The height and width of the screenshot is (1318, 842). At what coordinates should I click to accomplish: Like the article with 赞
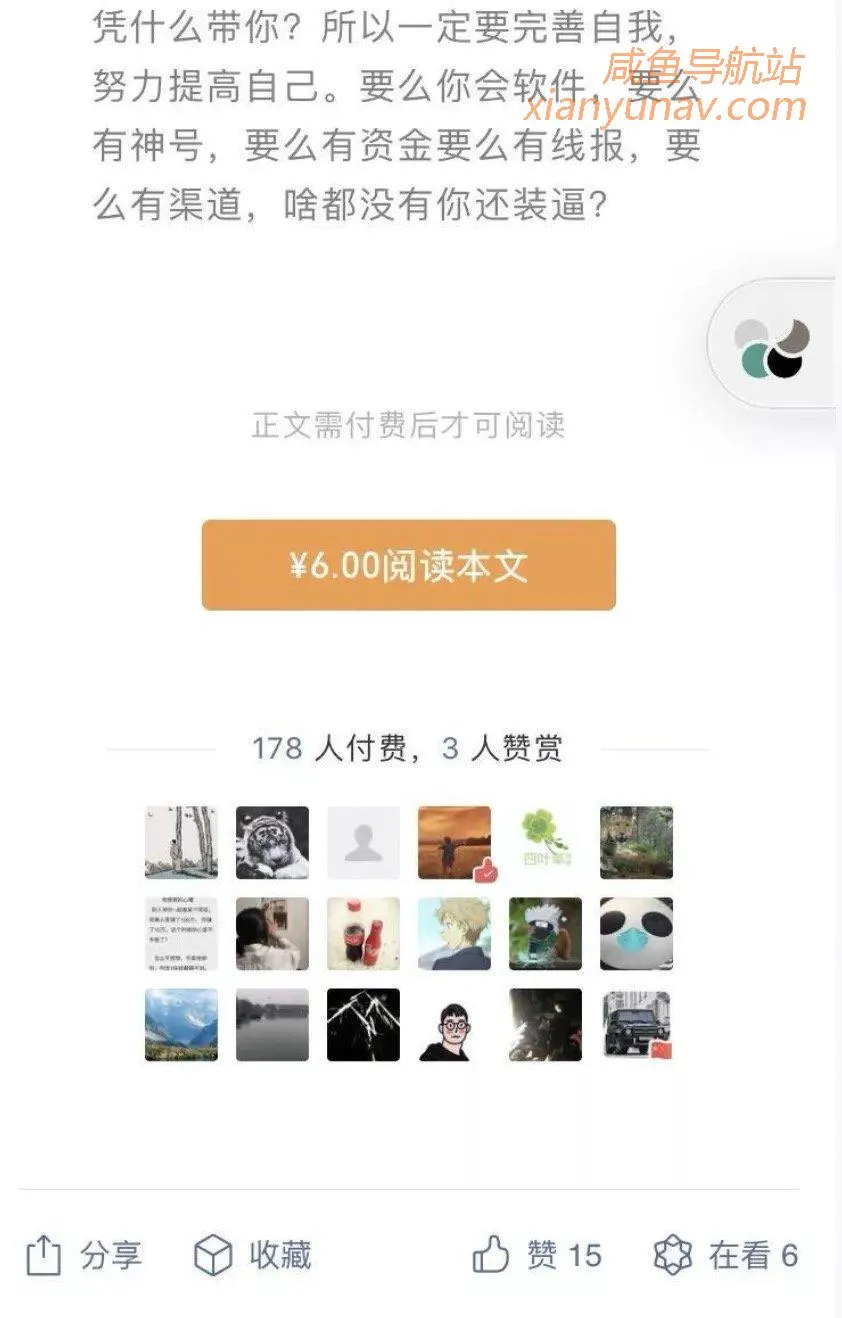click(x=536, y=1255)
